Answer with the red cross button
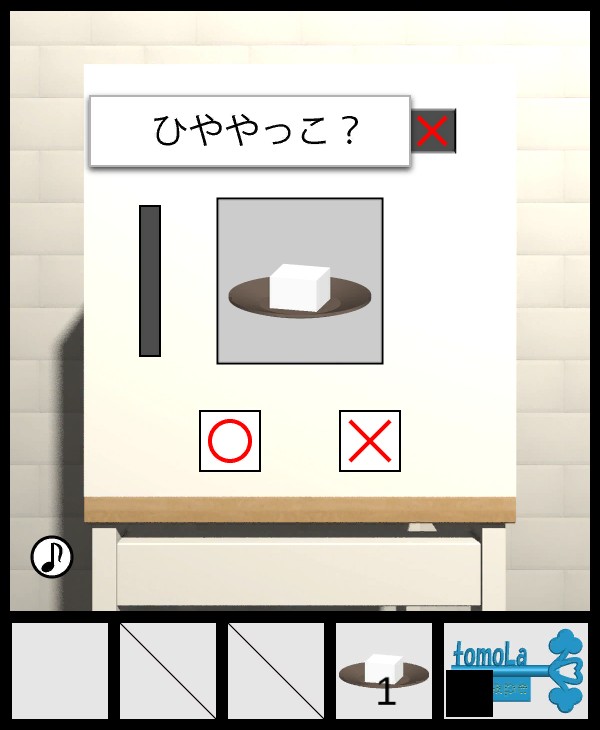600x730 pixels. (x=370, y=440)
